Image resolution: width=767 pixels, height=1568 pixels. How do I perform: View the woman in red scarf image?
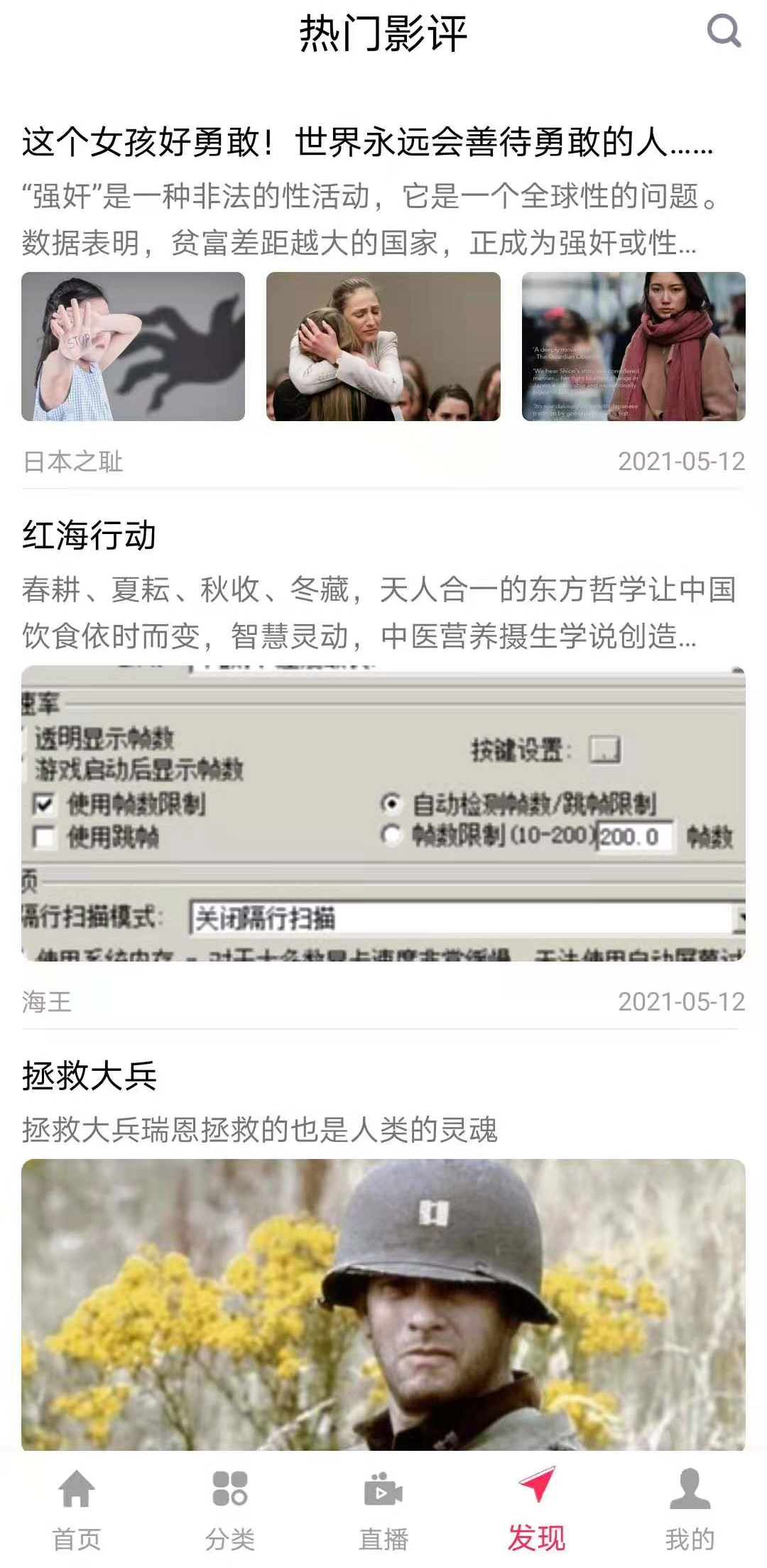pos(633,347)
